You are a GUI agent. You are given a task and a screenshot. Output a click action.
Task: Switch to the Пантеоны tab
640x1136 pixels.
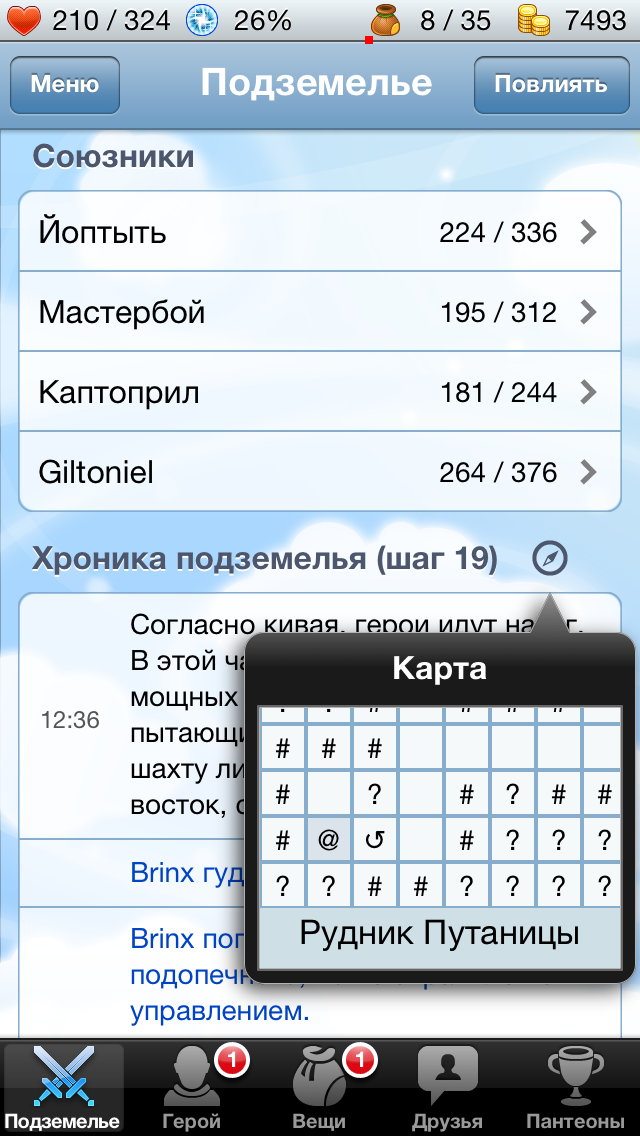[x=575, y=1089]
